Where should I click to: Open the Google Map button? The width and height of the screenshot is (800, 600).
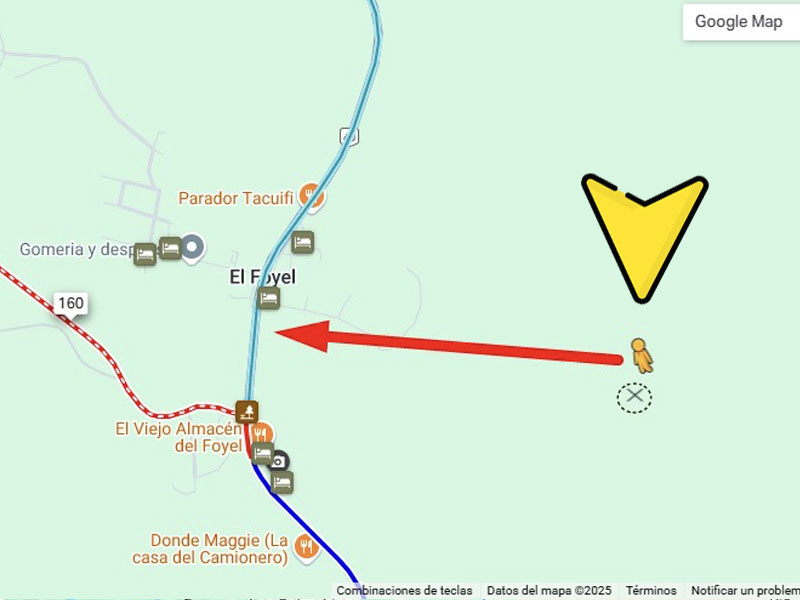[x=739, y=22]
